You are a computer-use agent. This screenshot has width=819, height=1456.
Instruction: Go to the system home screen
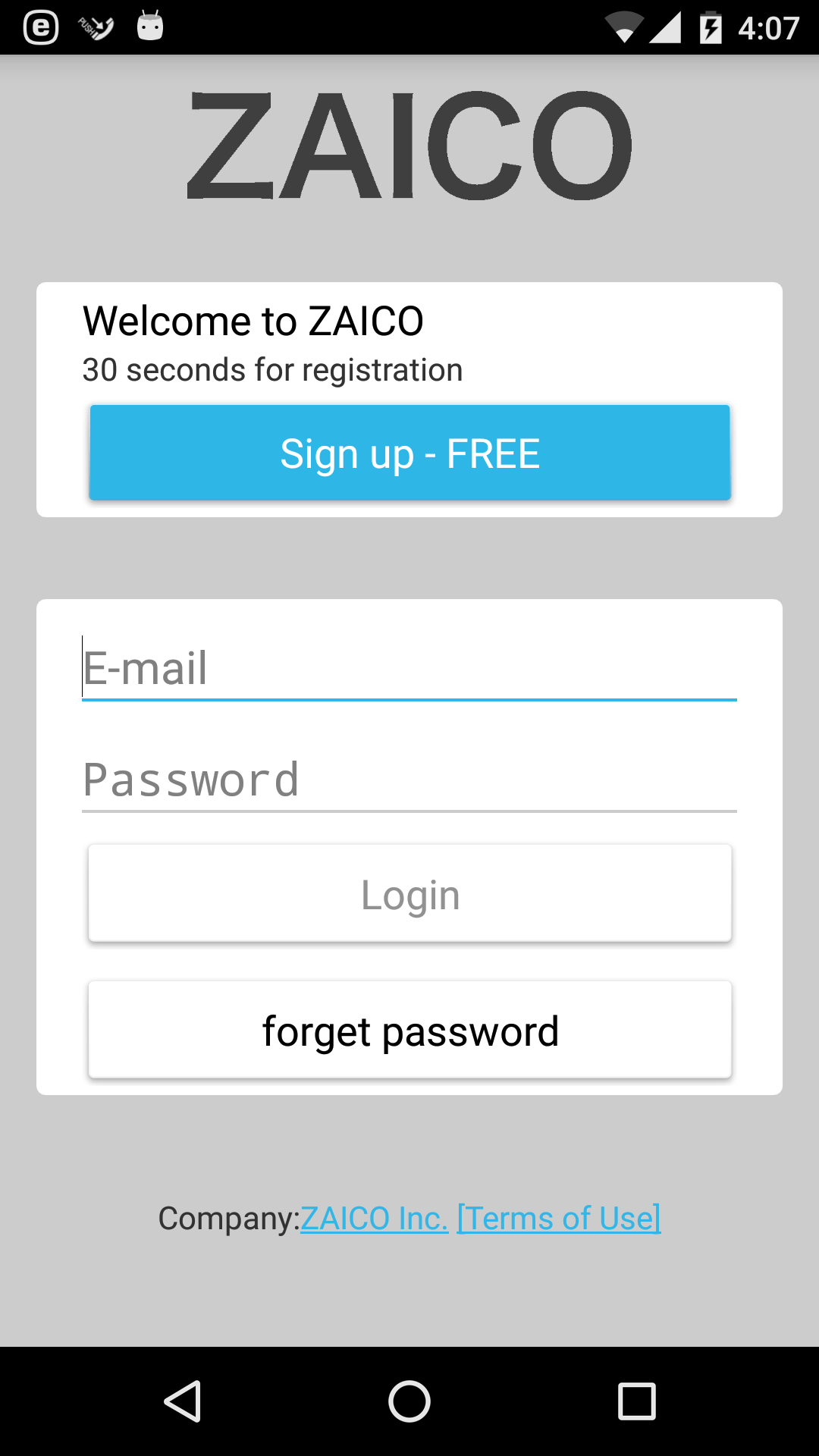[x=409, y=1401]
